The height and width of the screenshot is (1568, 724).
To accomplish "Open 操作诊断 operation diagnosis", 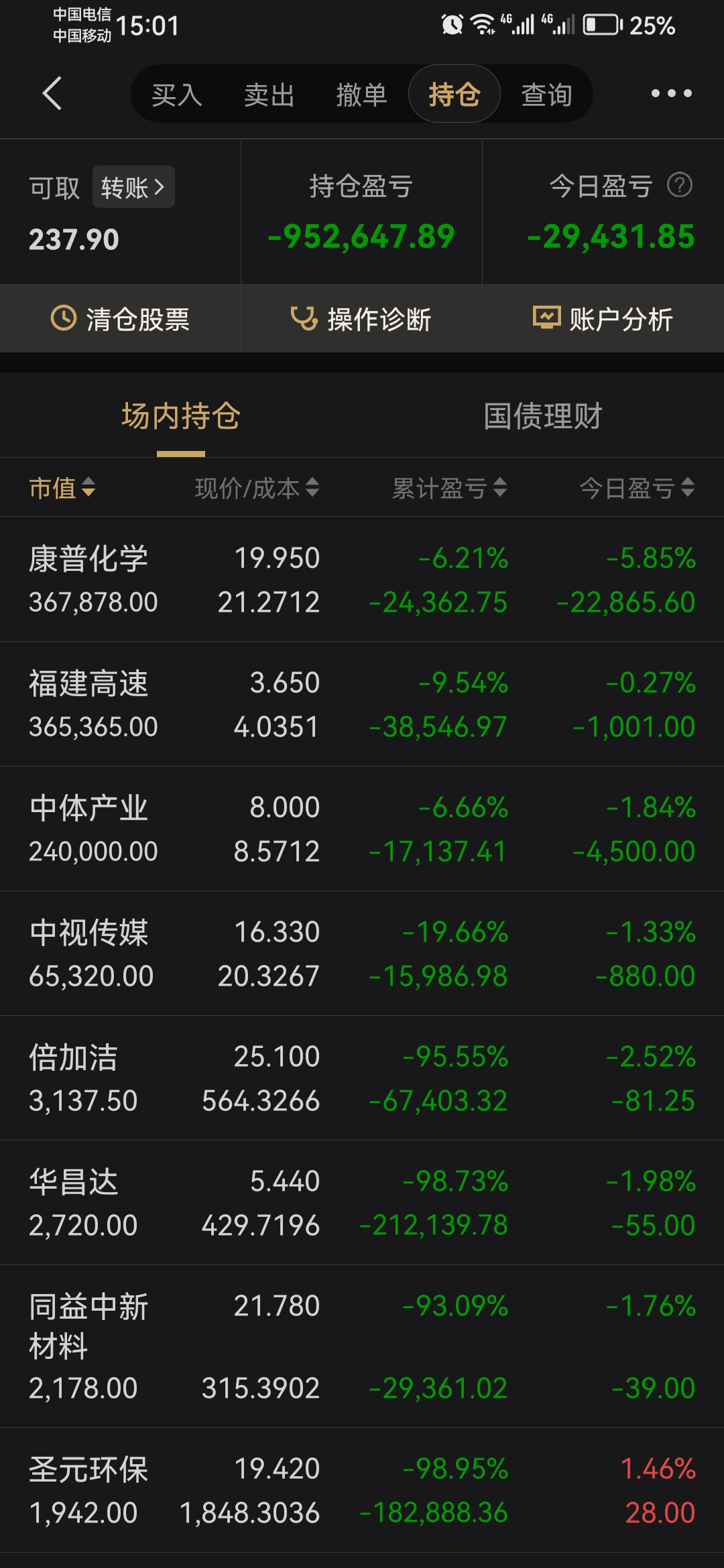I will [361, 319].
